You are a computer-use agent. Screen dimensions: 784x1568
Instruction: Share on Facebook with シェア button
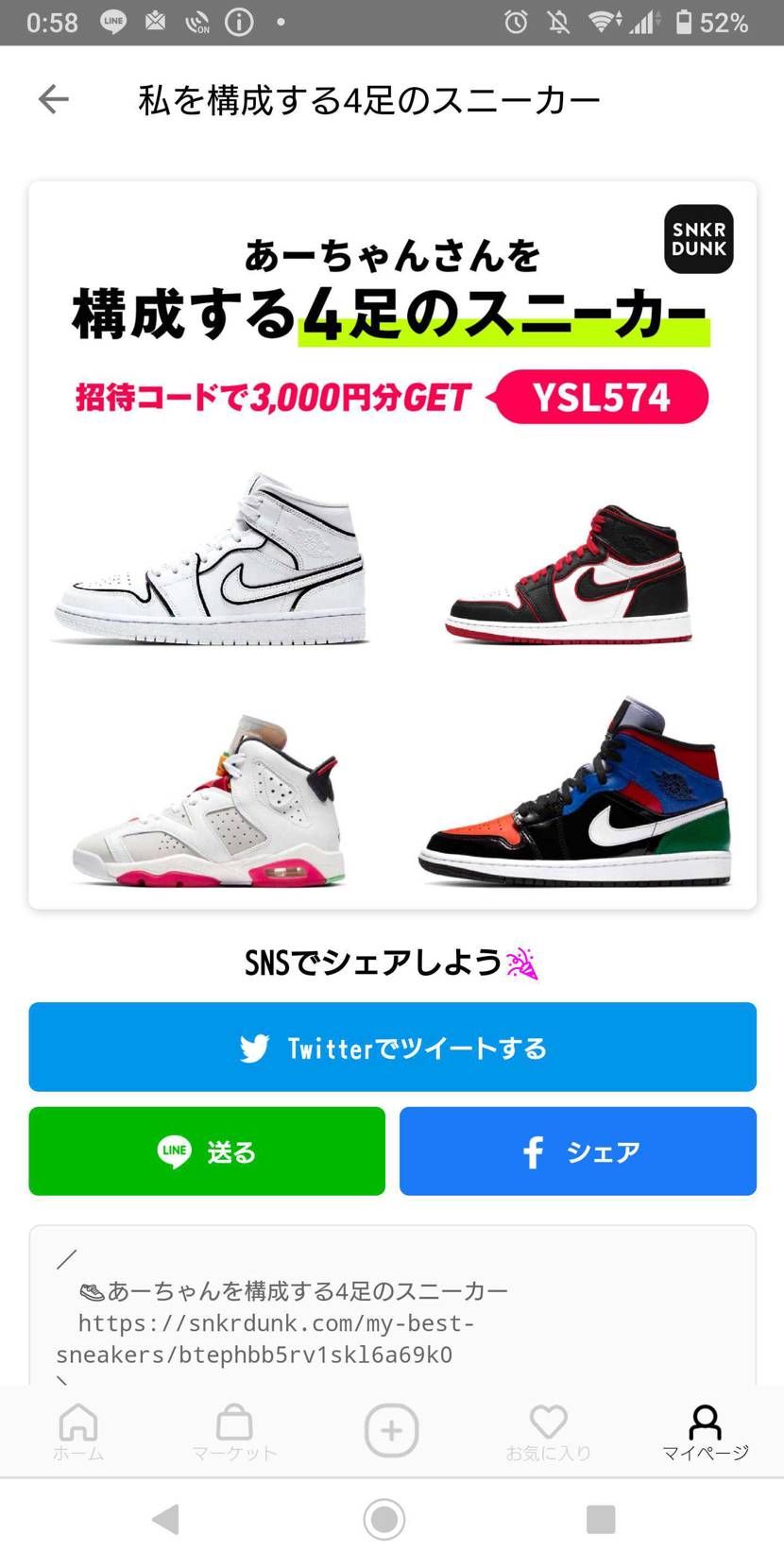pyautogui.click(x=577, y=1151)
